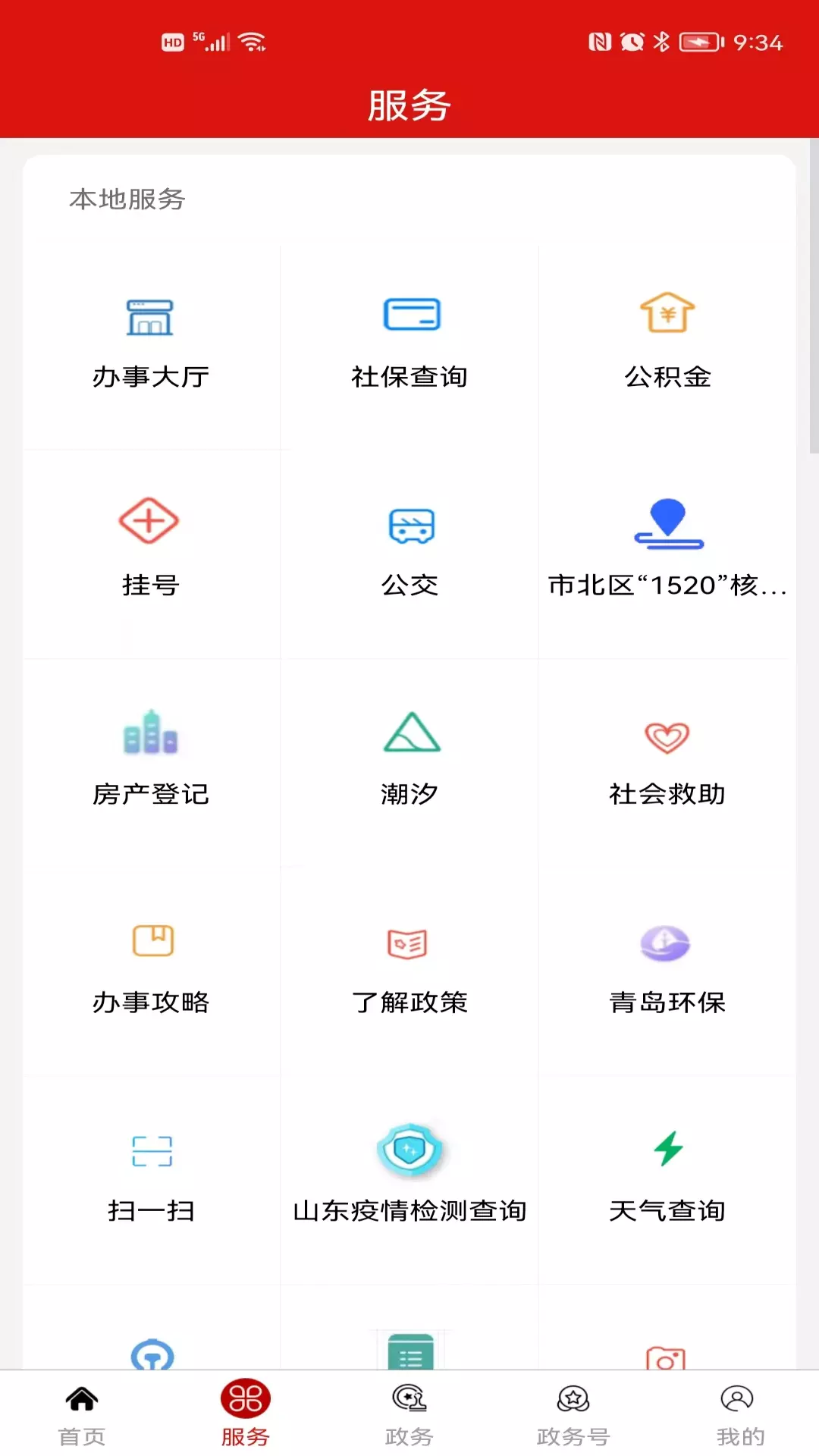819x1456 pixels.
Task: Open 青岛环保 environmental service
Action: click(x=667, y=971)
